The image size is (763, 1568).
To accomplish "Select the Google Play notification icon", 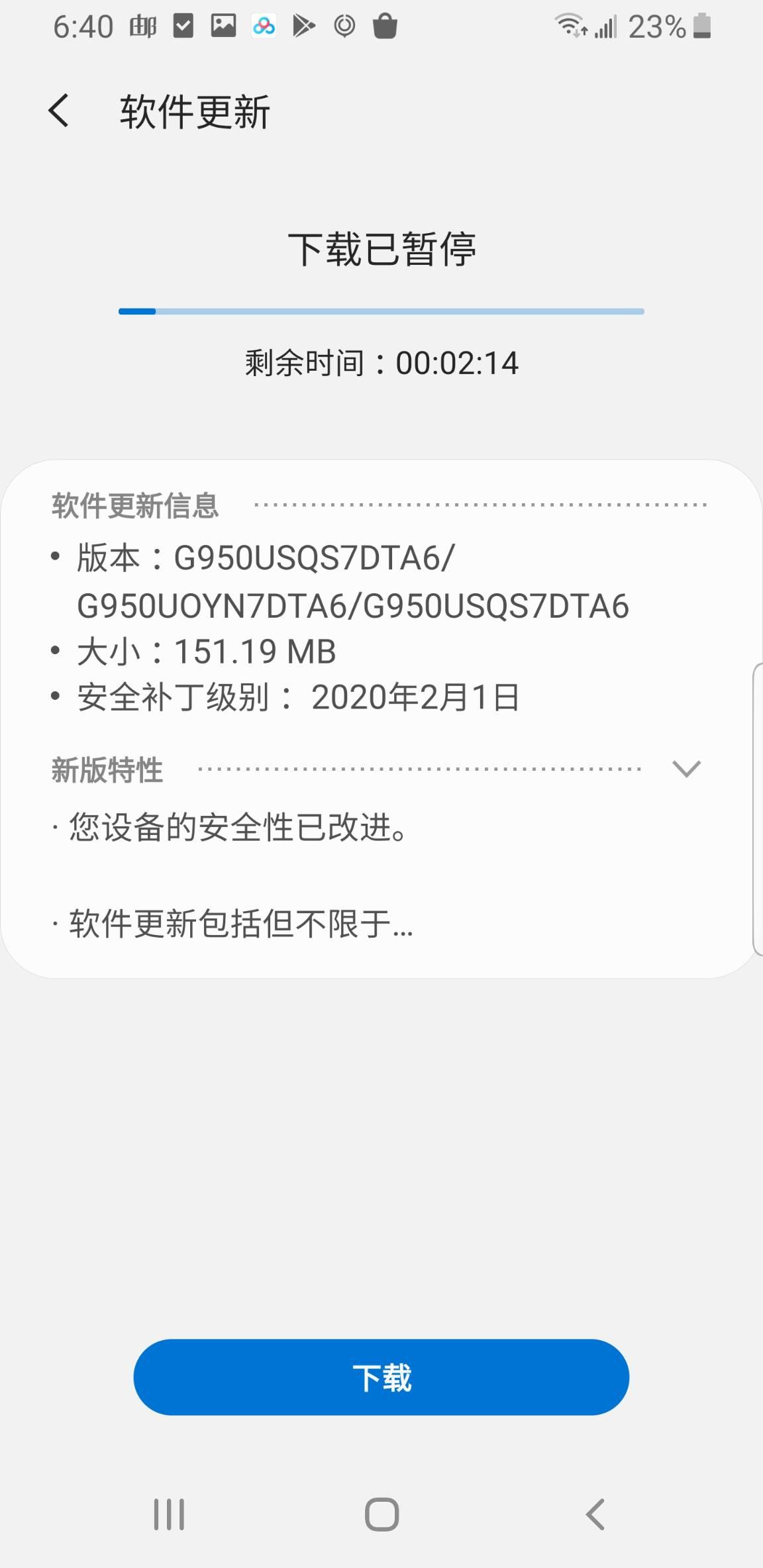I will (304, 25).
